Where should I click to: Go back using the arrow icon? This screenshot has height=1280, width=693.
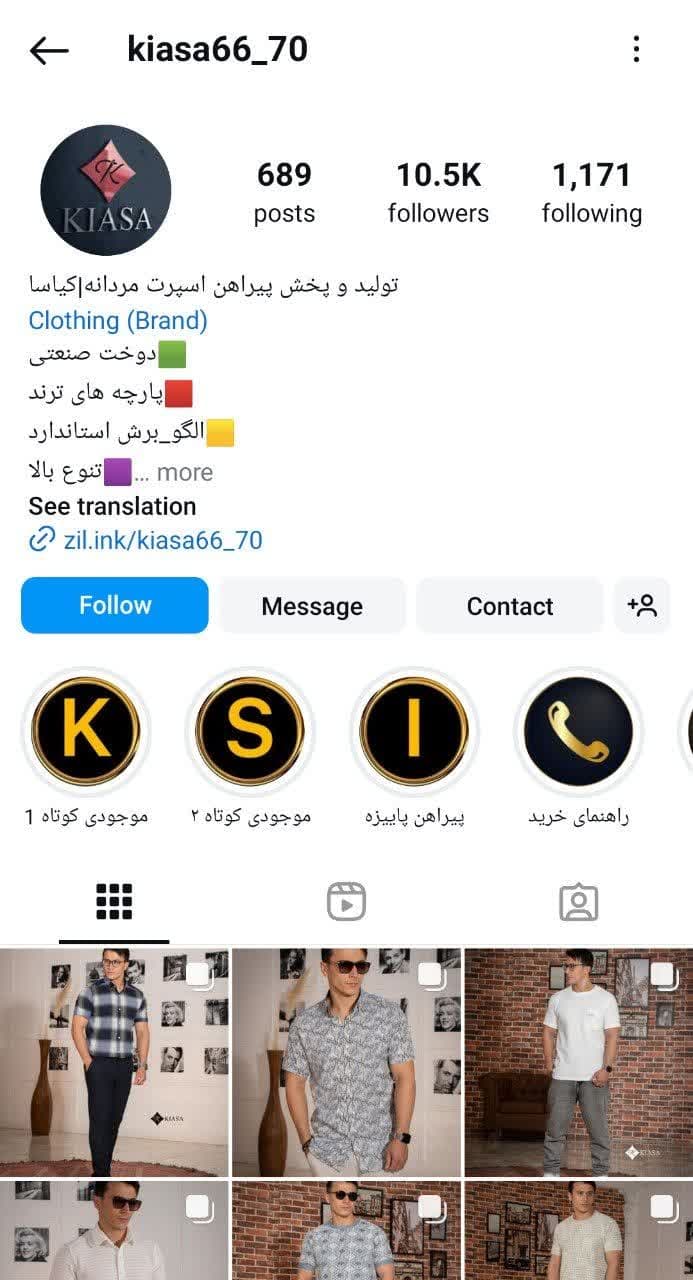[49, 50]
